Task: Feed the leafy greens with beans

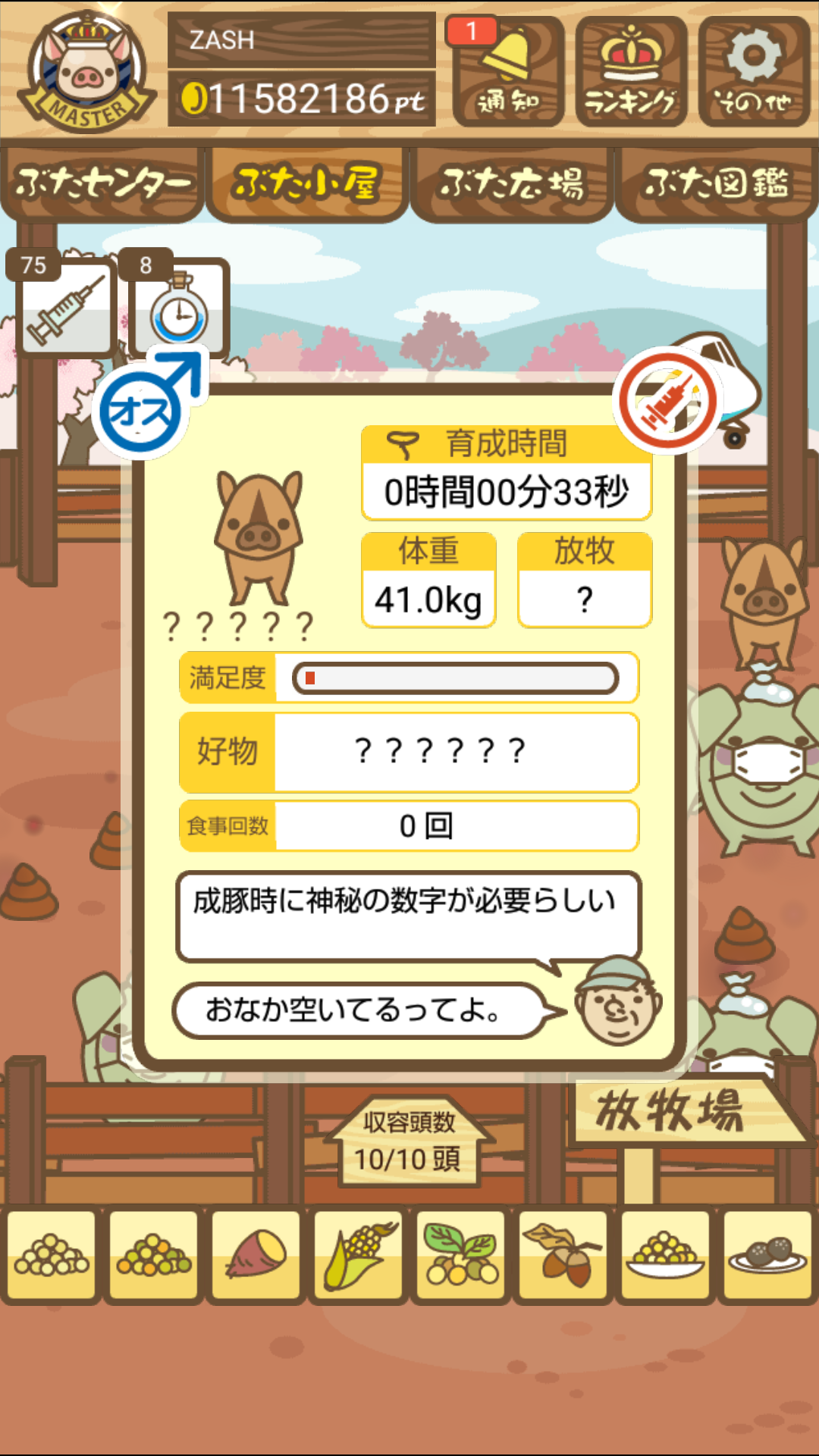Action: click(461, 1256)
